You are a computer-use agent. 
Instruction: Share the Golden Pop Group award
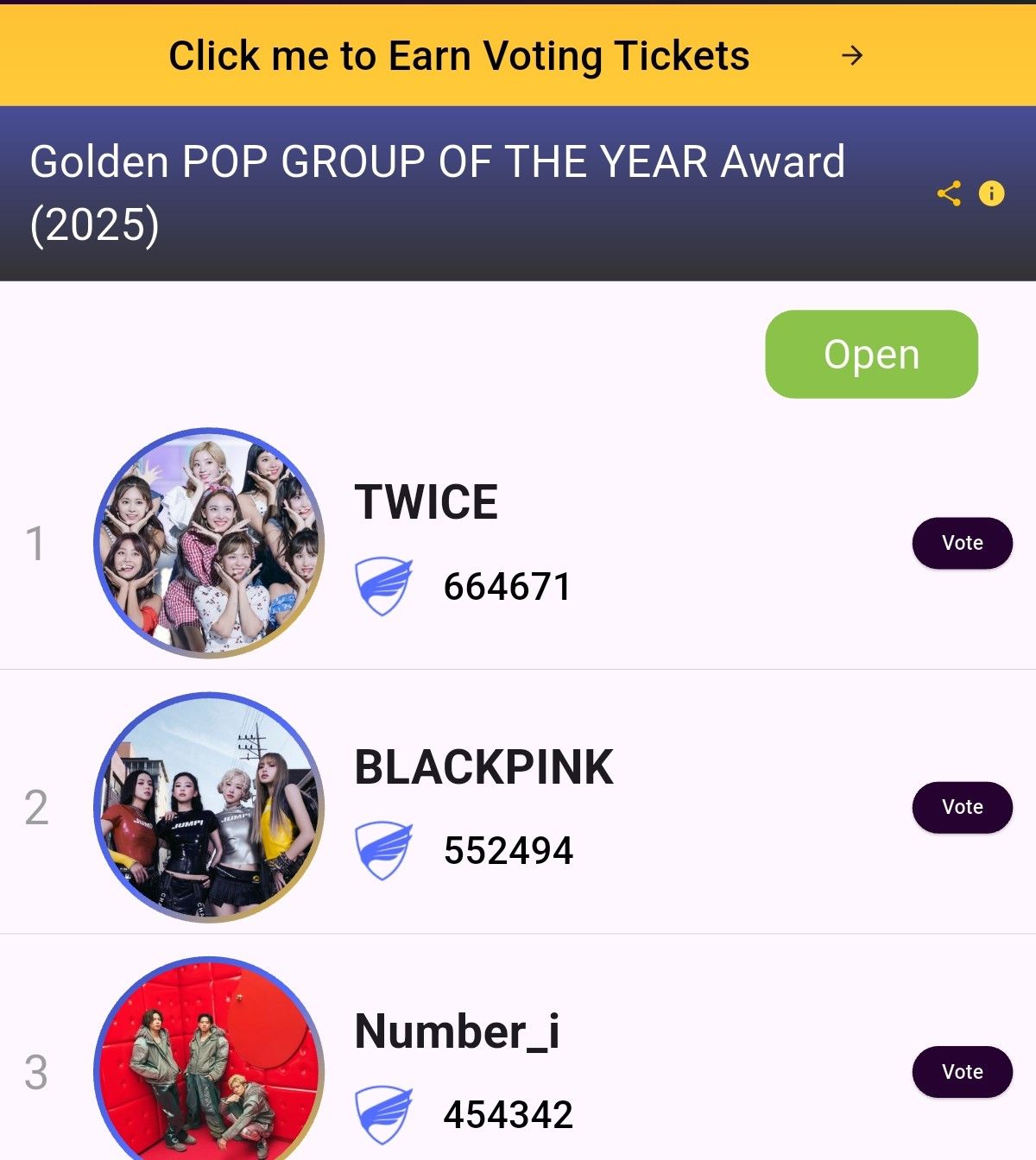949,194
